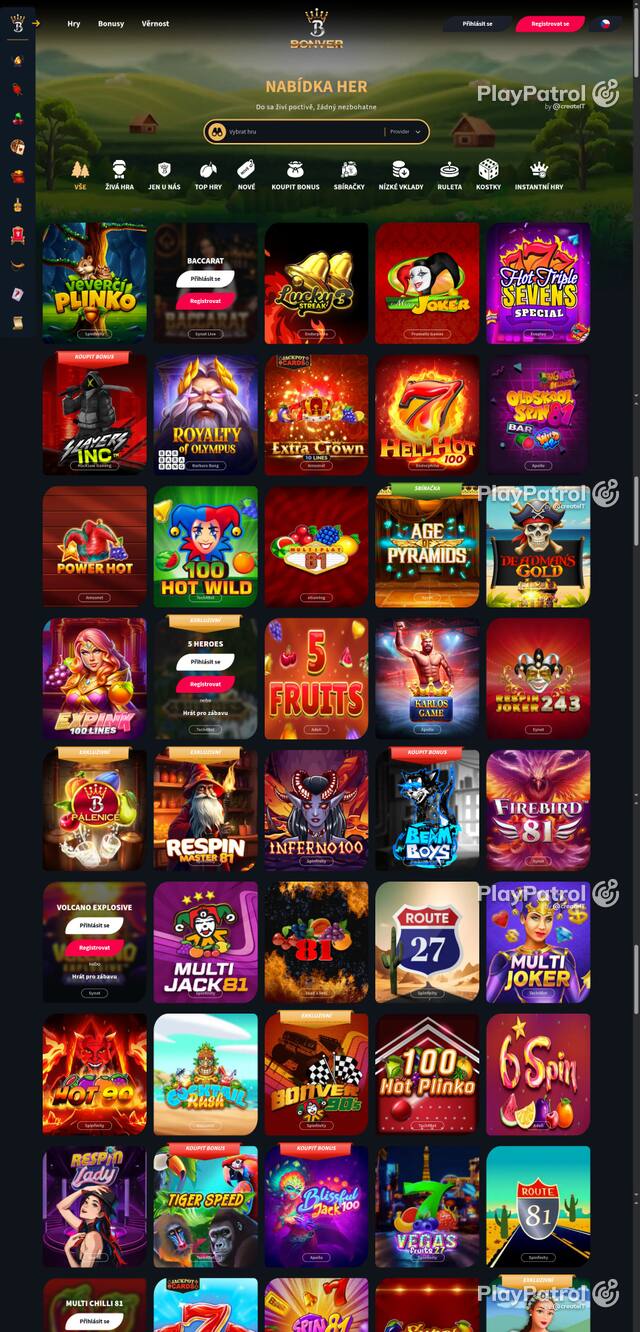Viewport: 640px width, 1332px height.
Task: Show the Koupit bonus category
Action: click(295, 175)
